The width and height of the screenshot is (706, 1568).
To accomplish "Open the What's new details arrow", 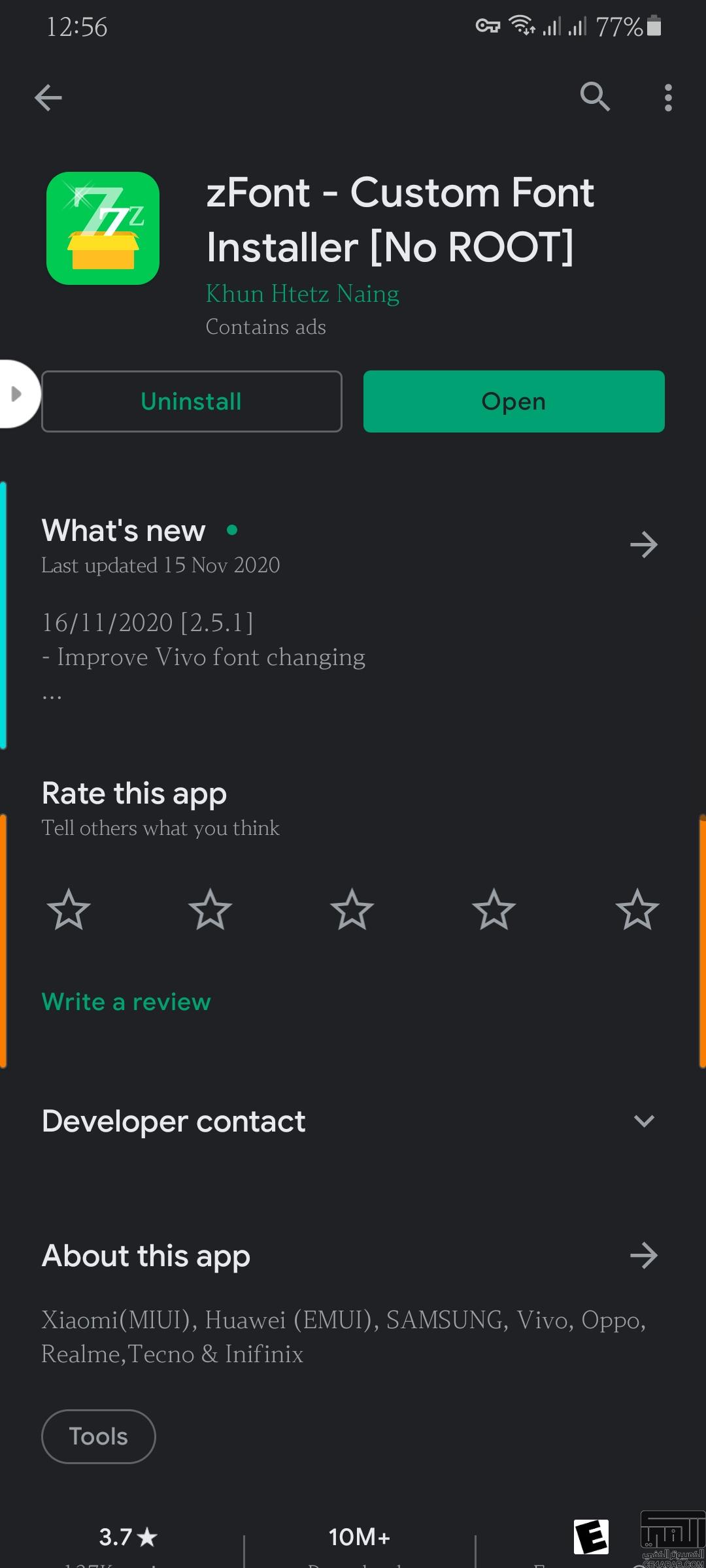I will [644, 544].
